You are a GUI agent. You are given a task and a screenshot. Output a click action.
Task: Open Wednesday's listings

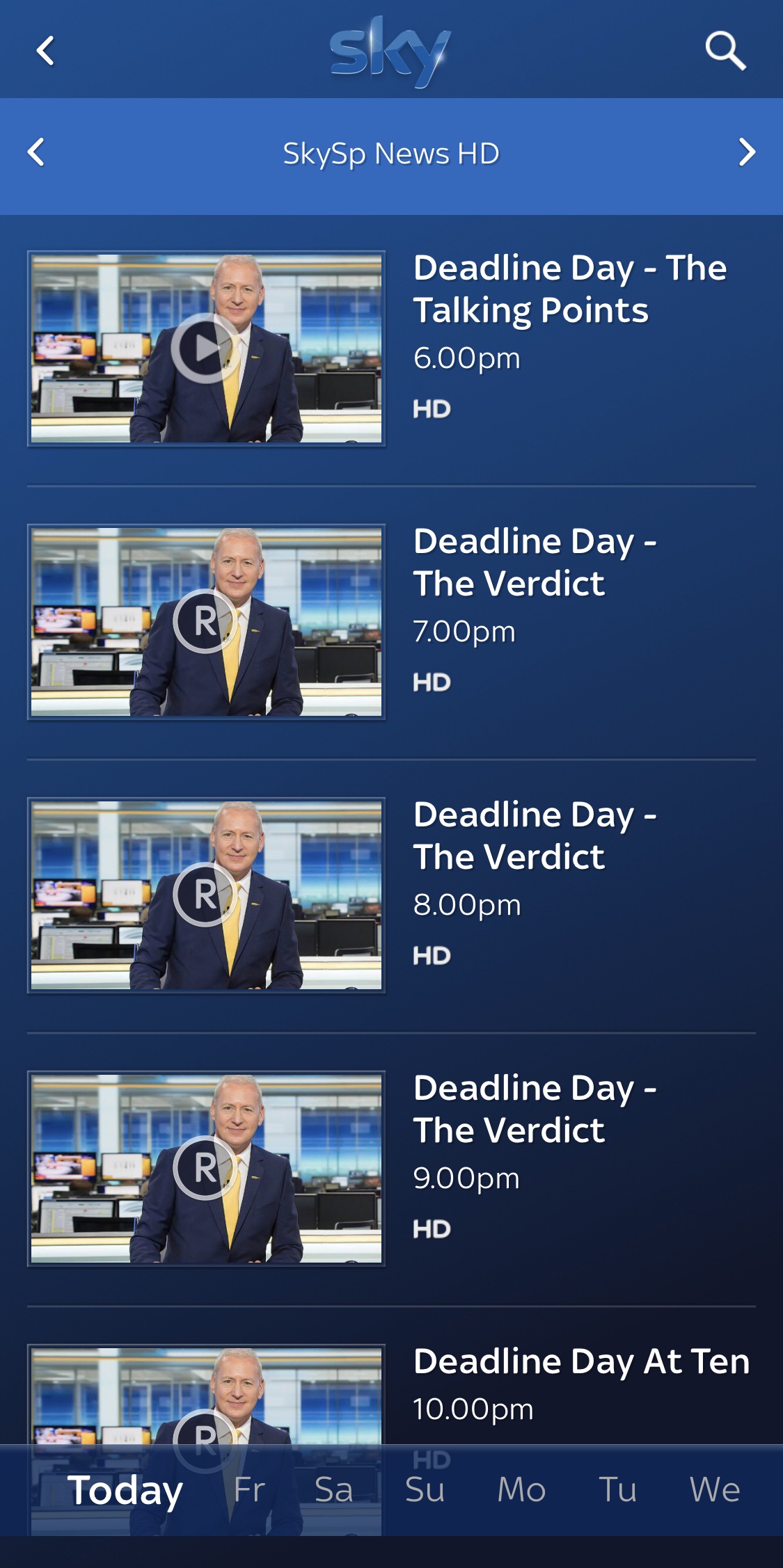click(x=714, y=1490)
